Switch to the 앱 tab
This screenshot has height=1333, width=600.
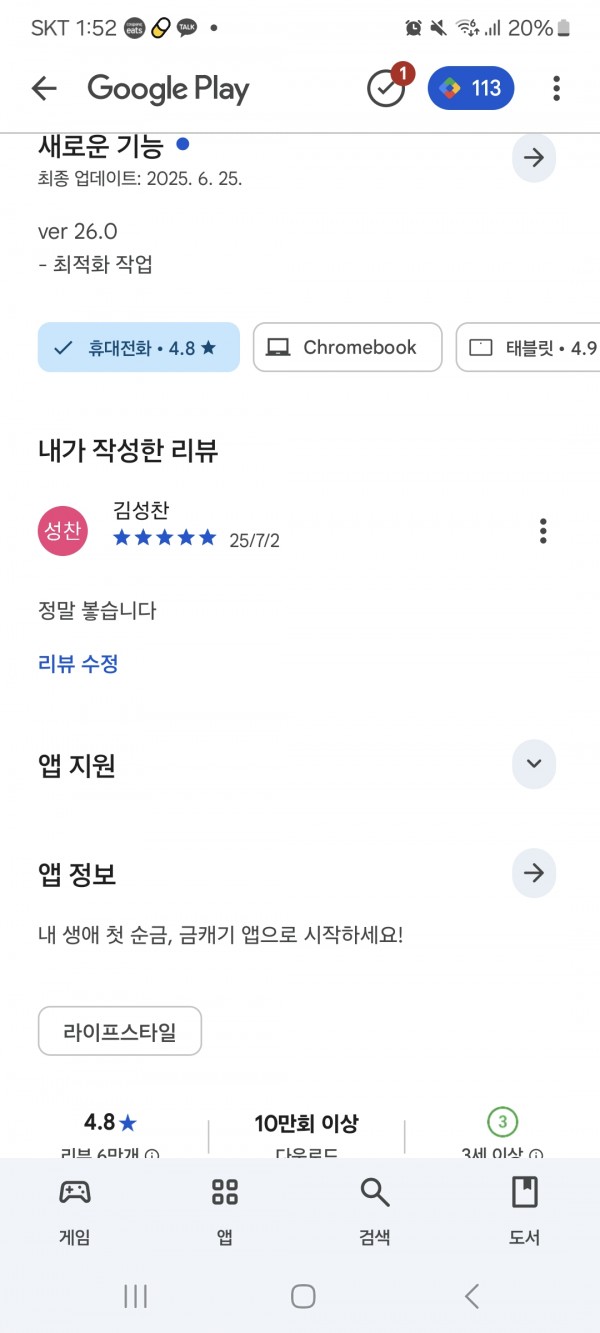[x=225, y=1210]
